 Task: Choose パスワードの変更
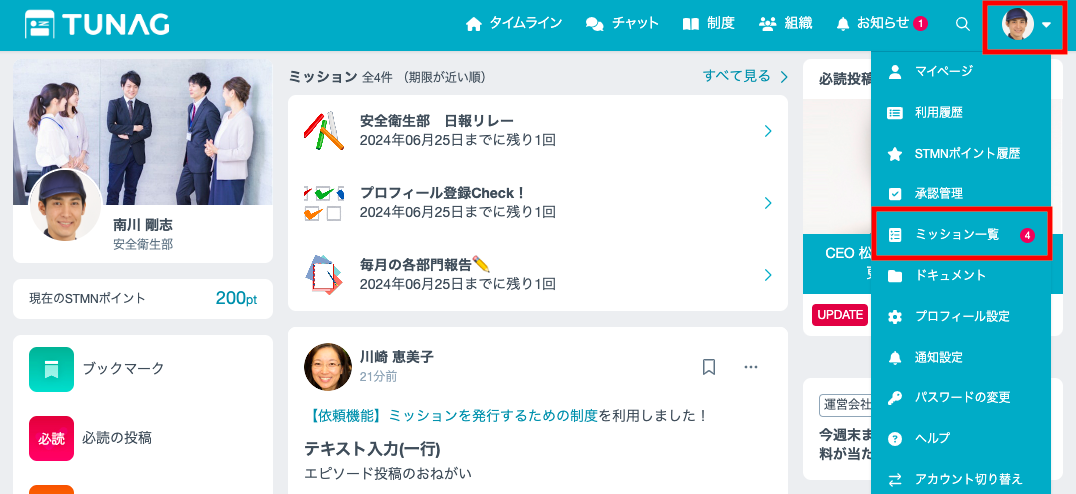point(962,397)
